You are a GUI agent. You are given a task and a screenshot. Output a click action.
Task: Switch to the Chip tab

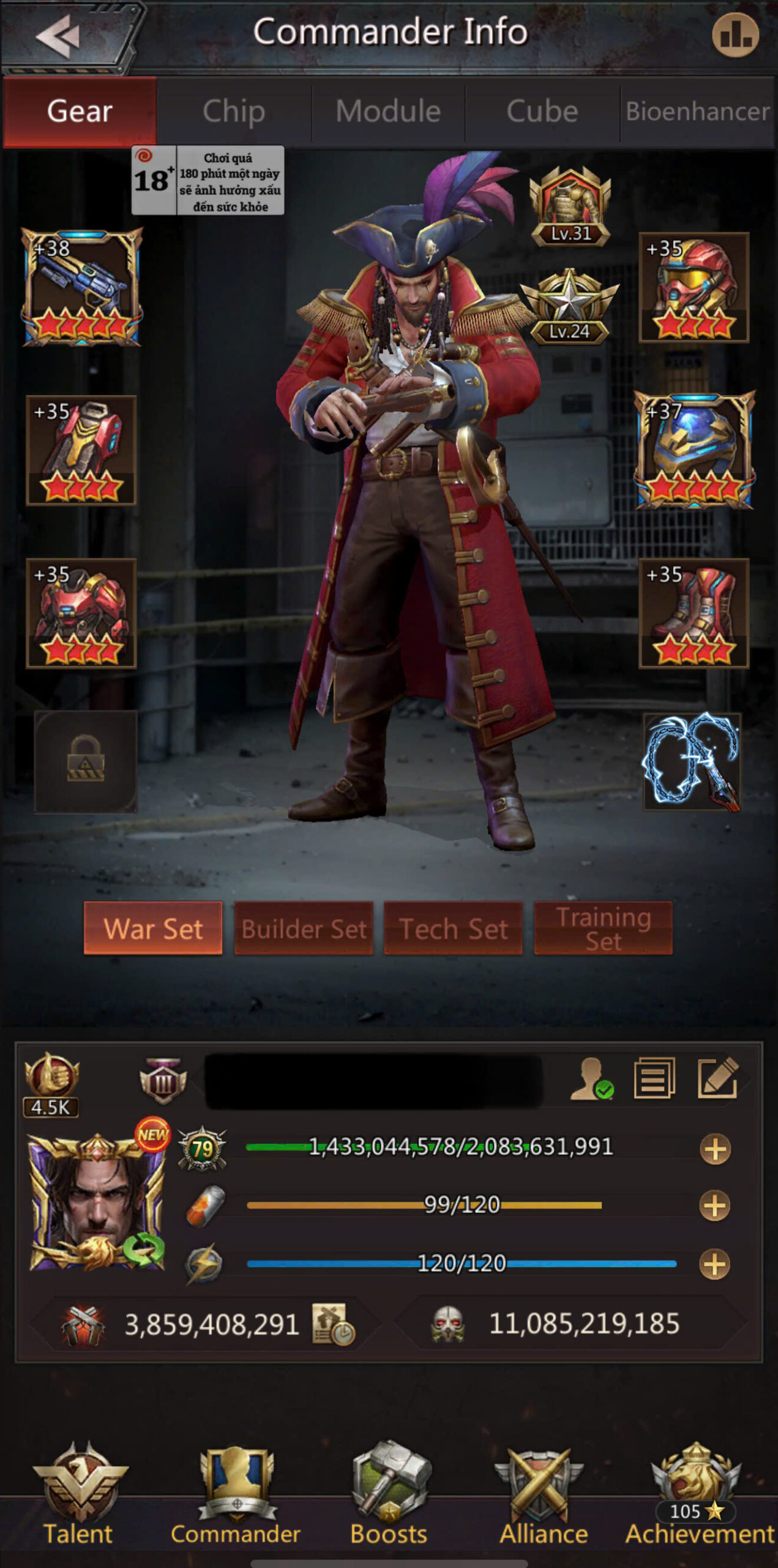234,112
